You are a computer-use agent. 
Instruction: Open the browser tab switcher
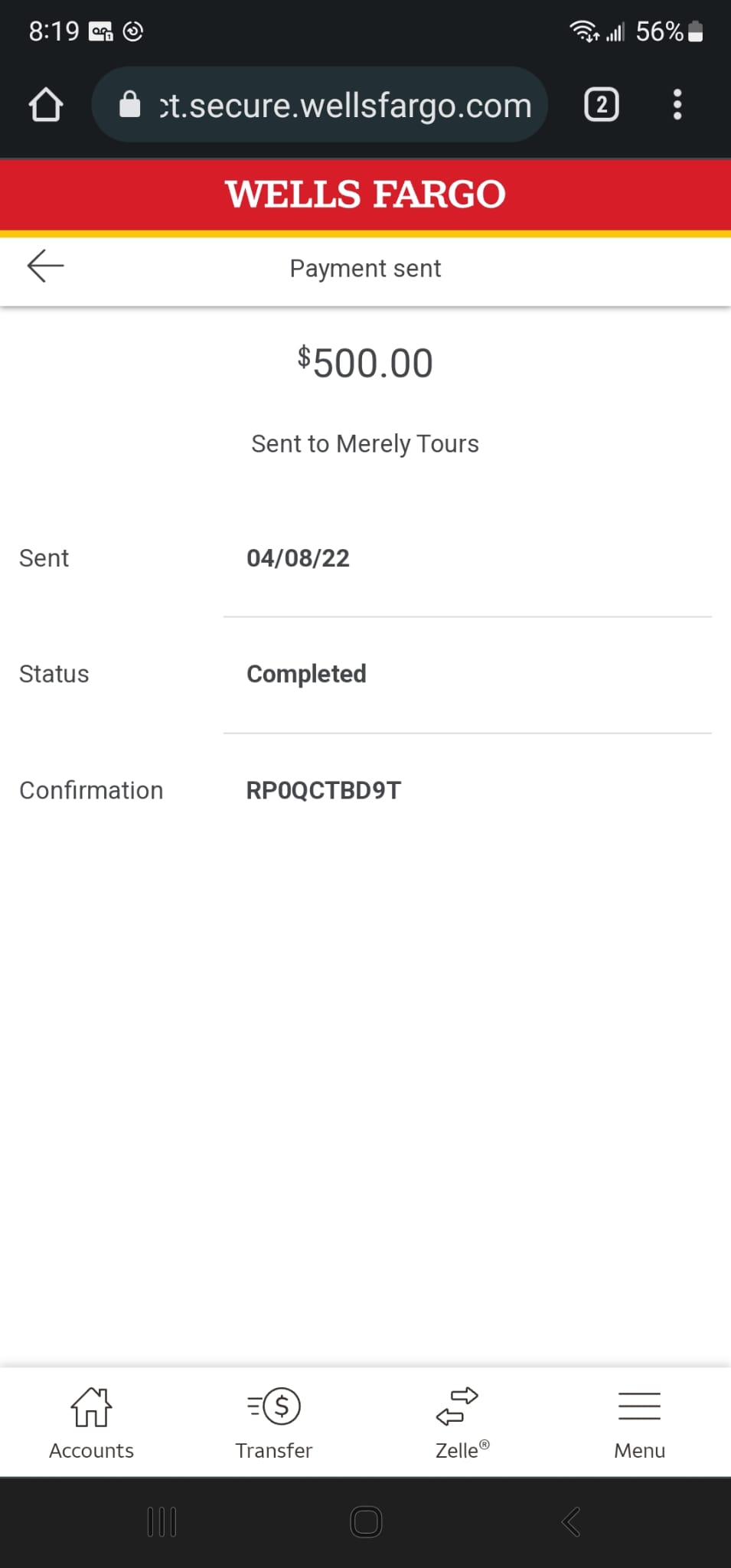(602, 105)
